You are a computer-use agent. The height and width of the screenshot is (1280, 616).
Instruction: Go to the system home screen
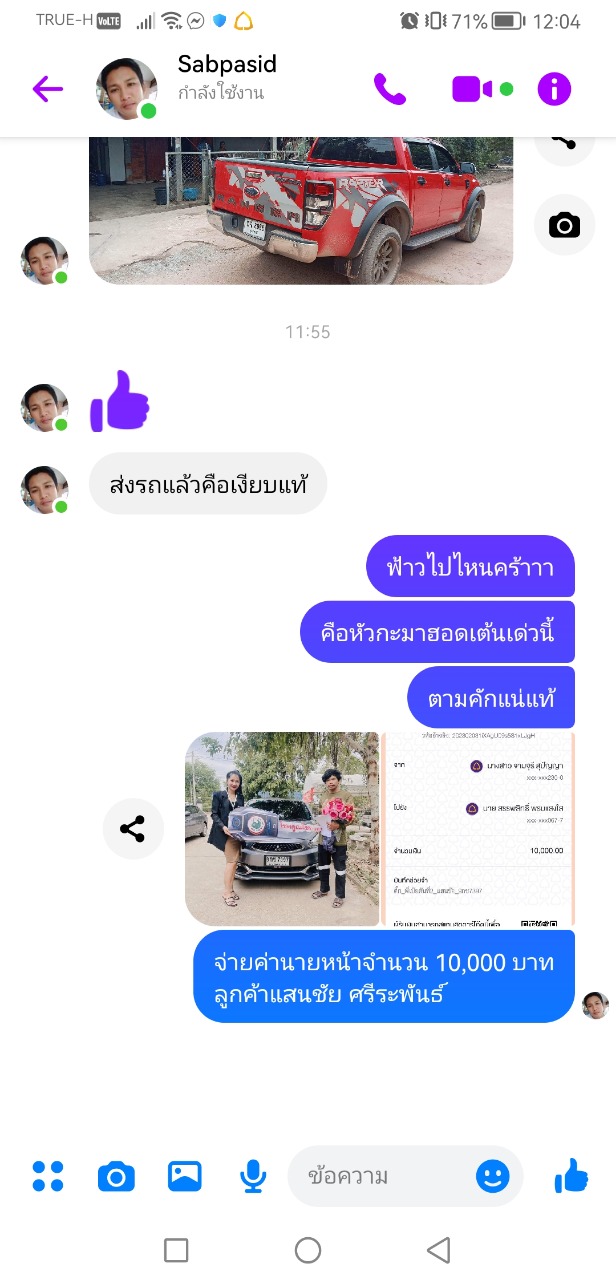tap(308, 1250)
